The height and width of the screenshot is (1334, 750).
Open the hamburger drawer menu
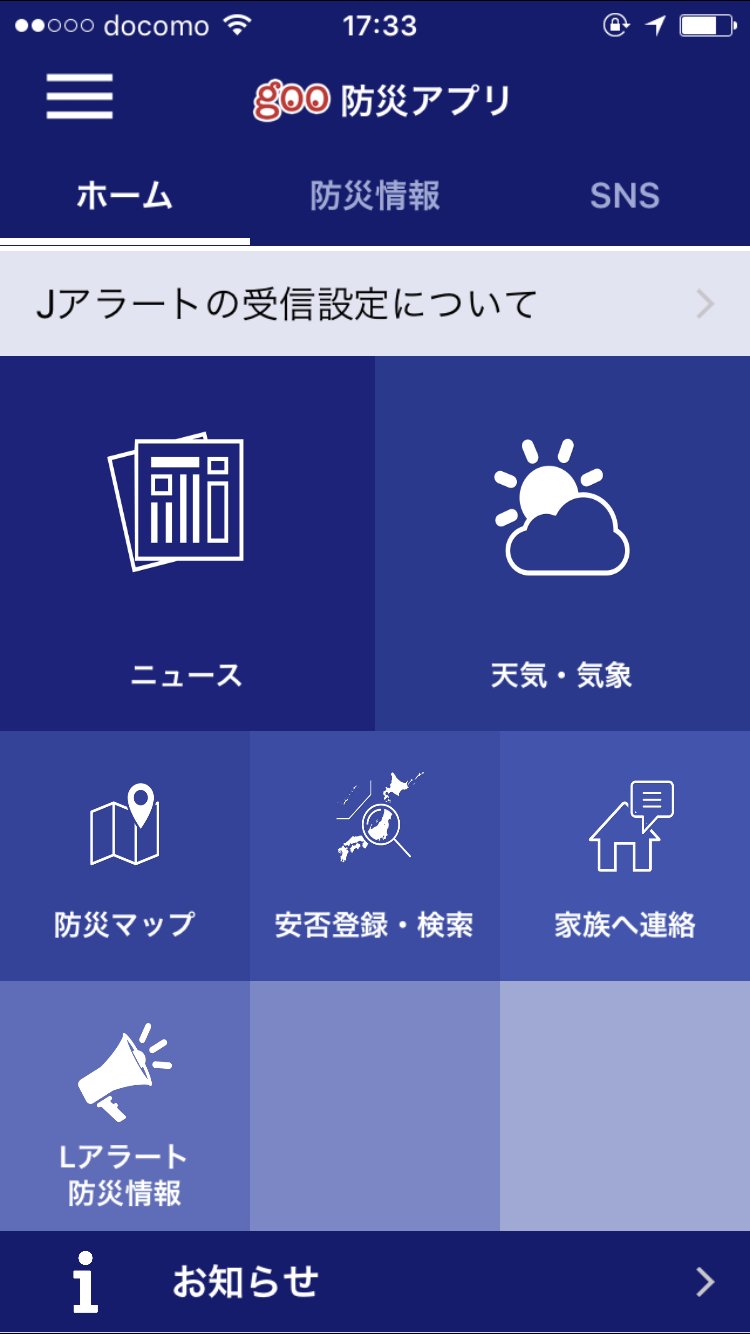pos(79,98)
